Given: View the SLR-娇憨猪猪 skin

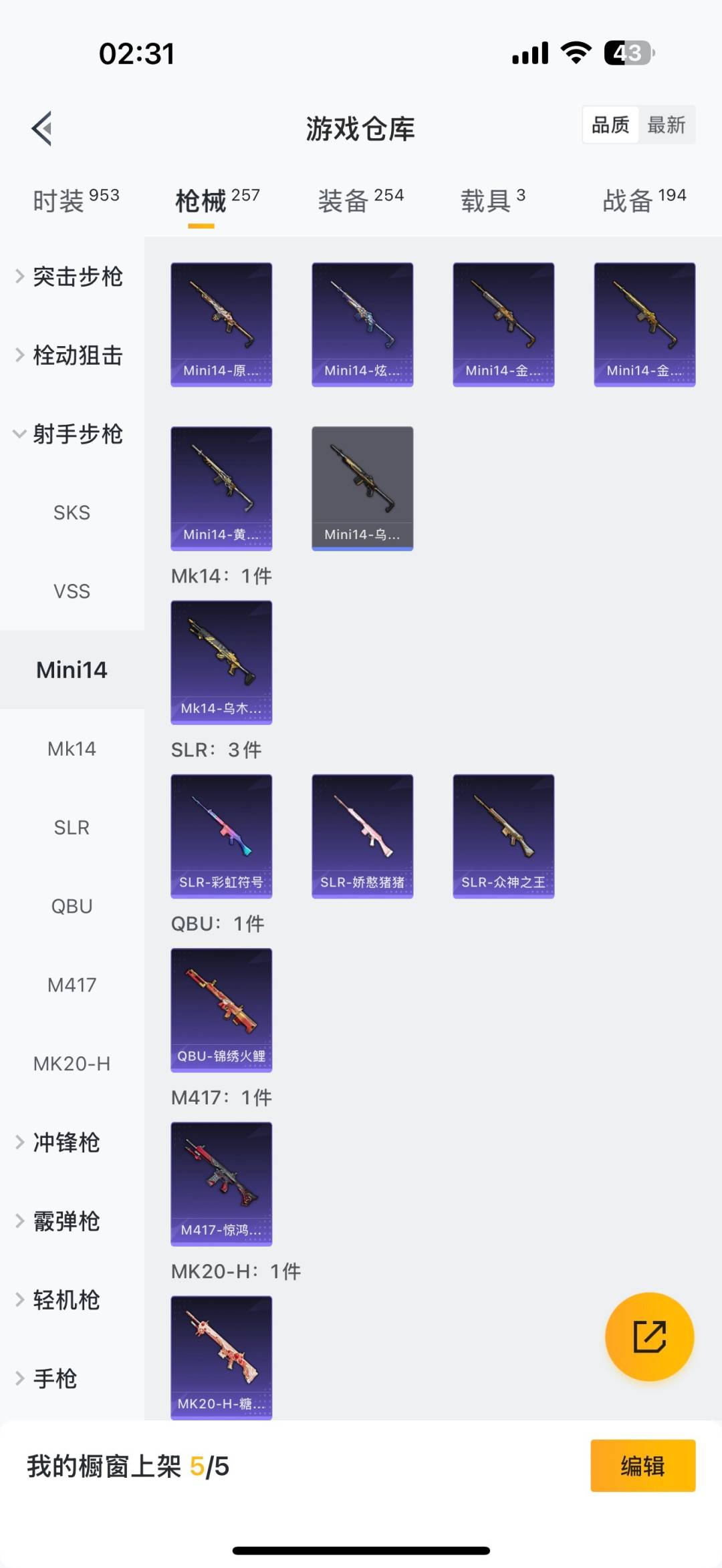Looking at the screenshot, I should tap(362, 836).
